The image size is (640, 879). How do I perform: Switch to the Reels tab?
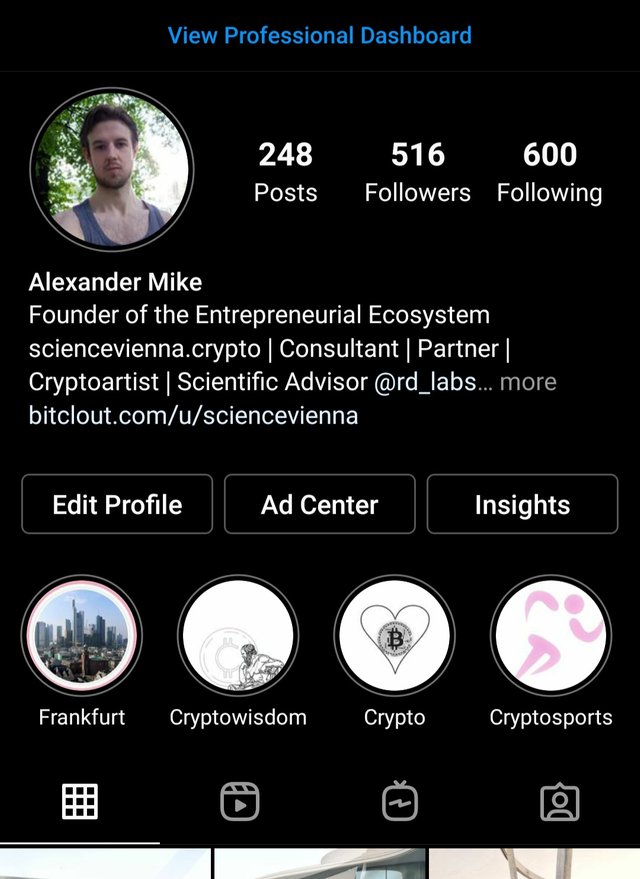tap(240, 801)
